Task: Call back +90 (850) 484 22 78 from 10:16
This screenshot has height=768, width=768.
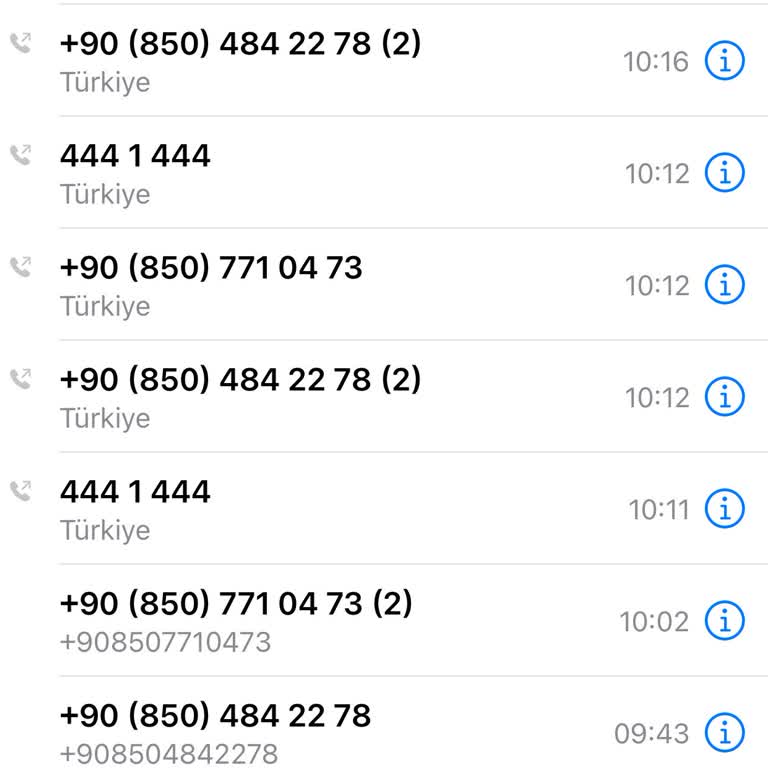Action: [x=240, y=45]
